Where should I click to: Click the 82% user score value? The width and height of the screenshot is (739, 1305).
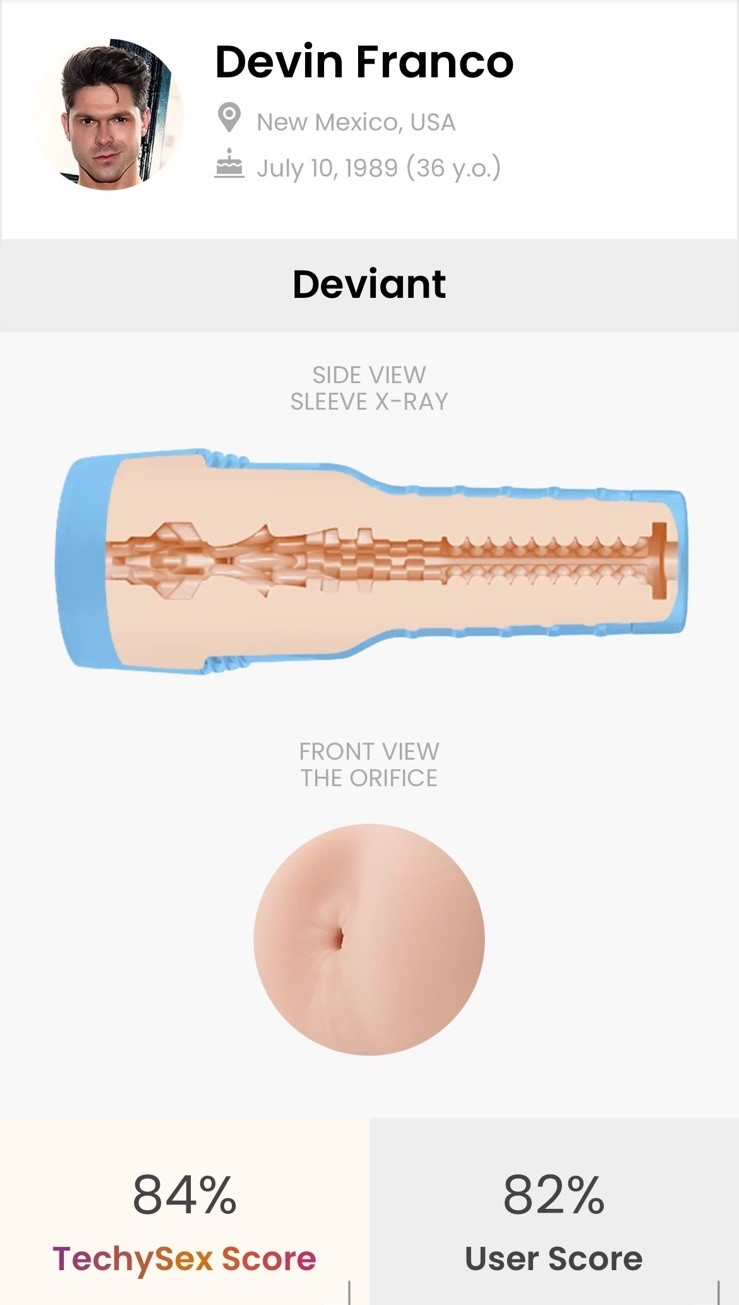pos(555,1193)
